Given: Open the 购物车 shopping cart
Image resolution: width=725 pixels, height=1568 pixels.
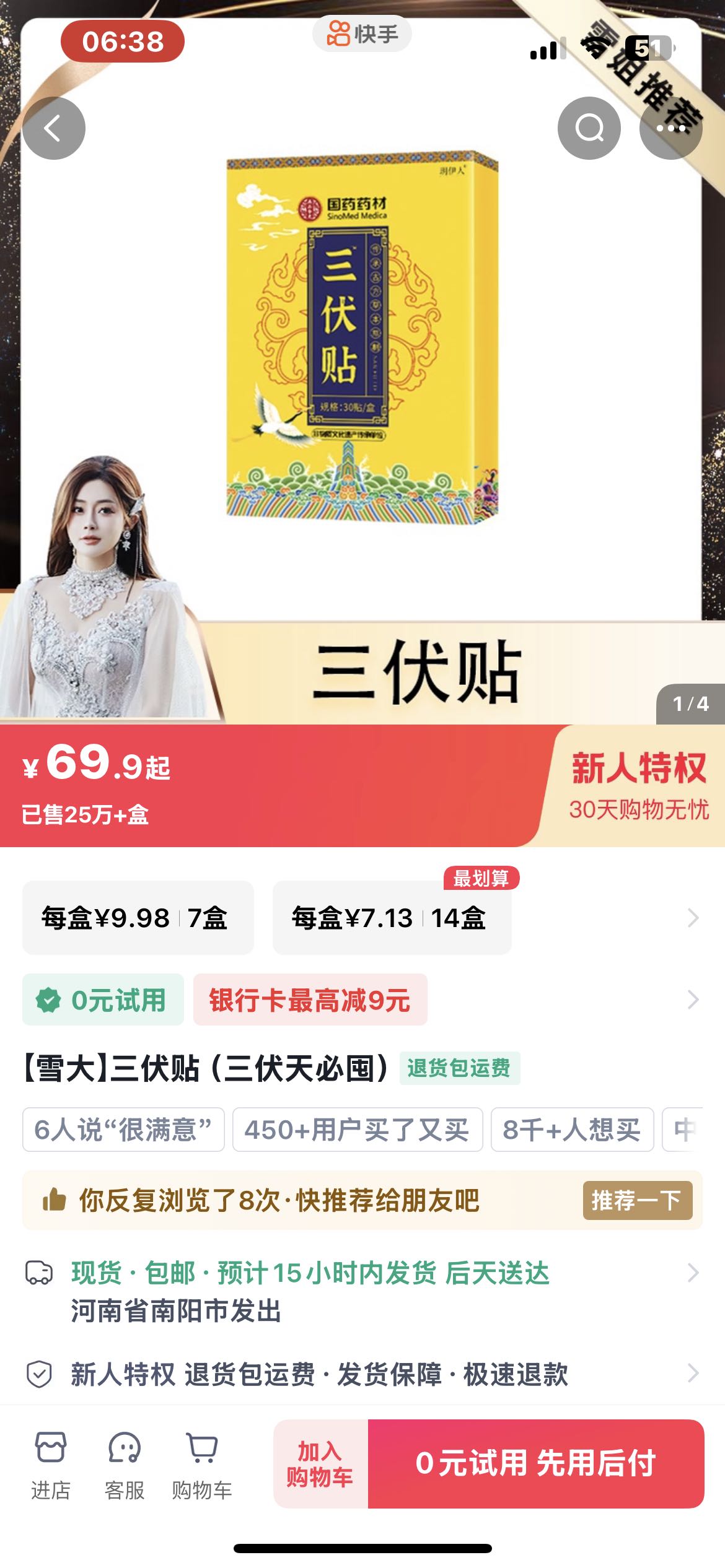Looking at the screenshot, I should pos(202,1463).
